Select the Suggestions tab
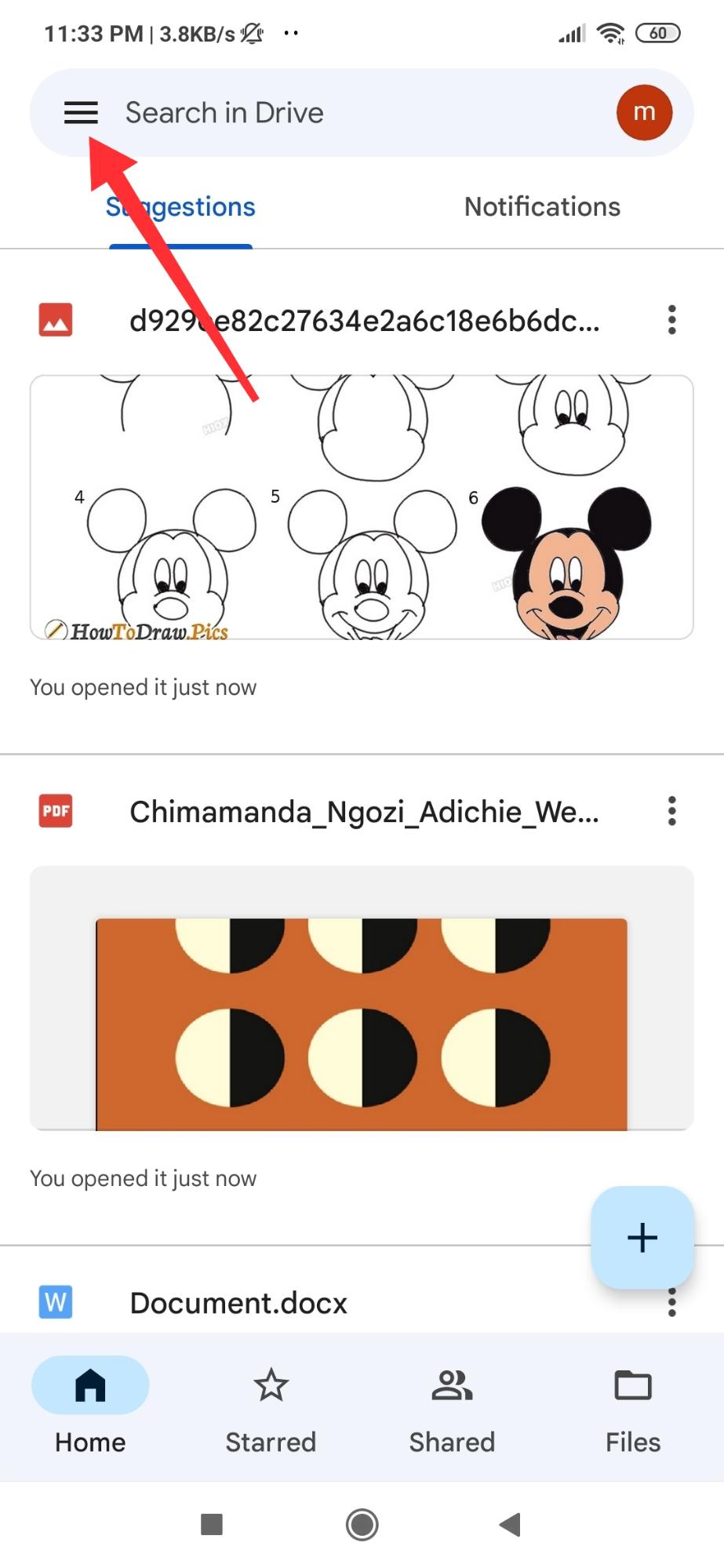The width and height of the screenshot is (724, 1568). (181, 207)
